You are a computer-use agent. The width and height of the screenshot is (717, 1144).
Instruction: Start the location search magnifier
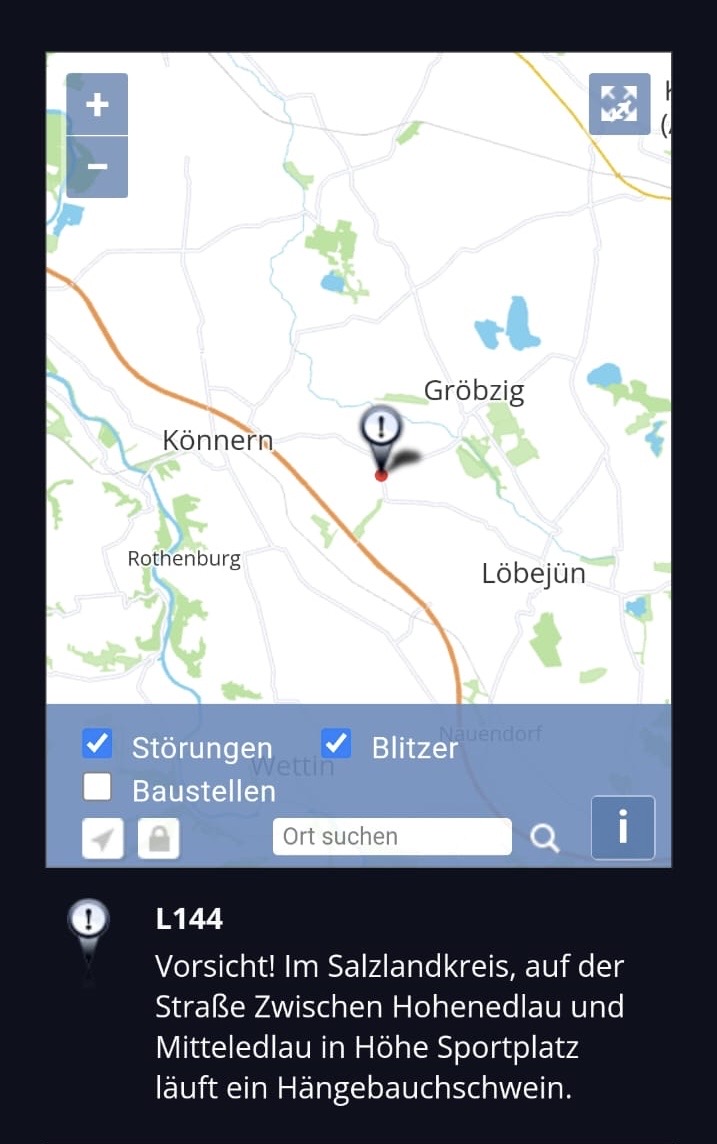coord(544,838)
